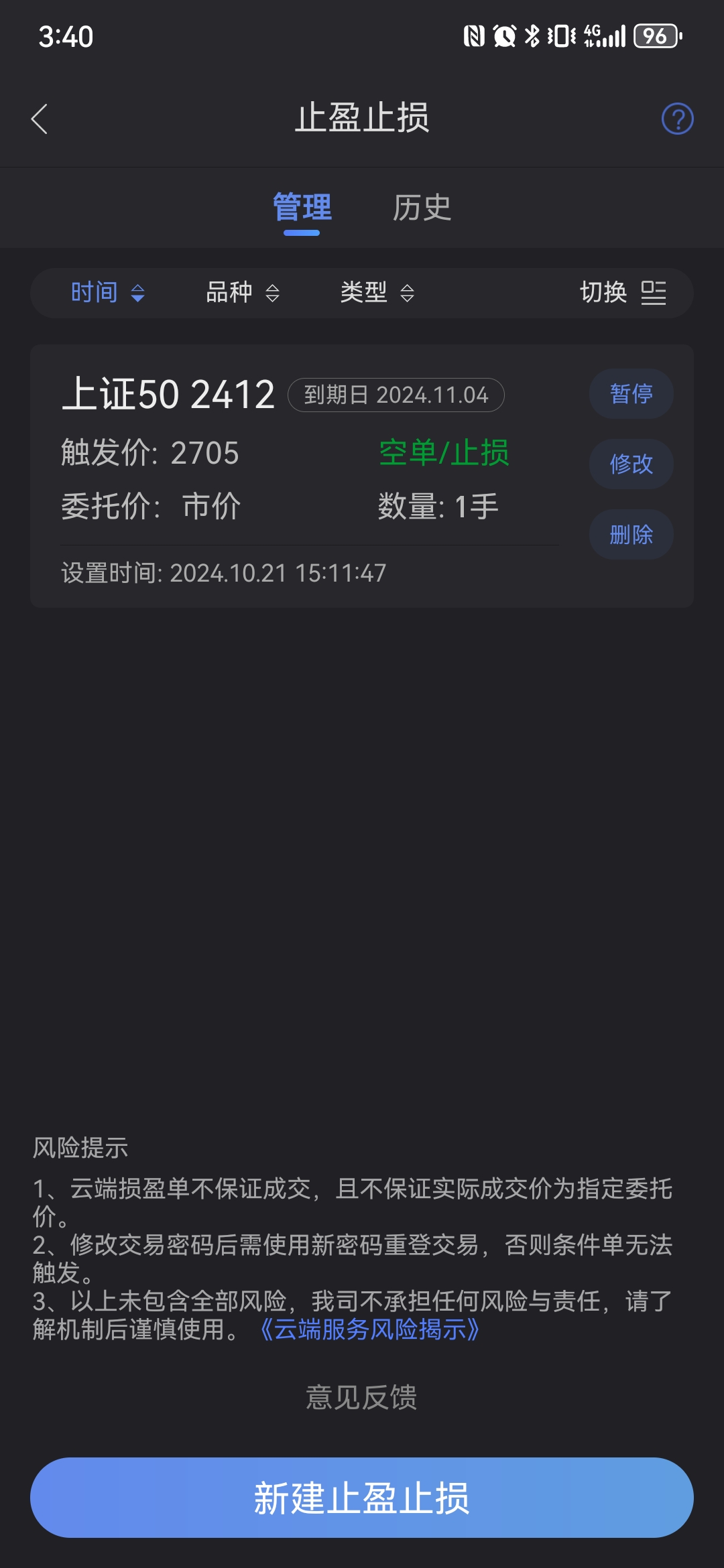Tap 修改 to edit the 上证50 2412 order

pyautogui.click(x=631, y=464)
